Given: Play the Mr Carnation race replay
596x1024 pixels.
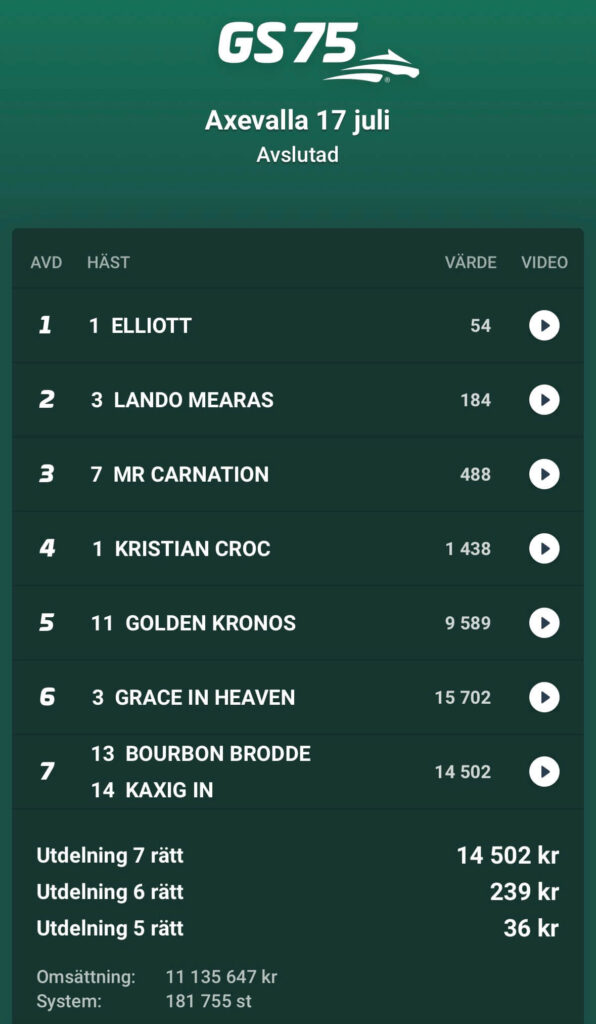Looking at the screenshot, I should tap(544, 474).
